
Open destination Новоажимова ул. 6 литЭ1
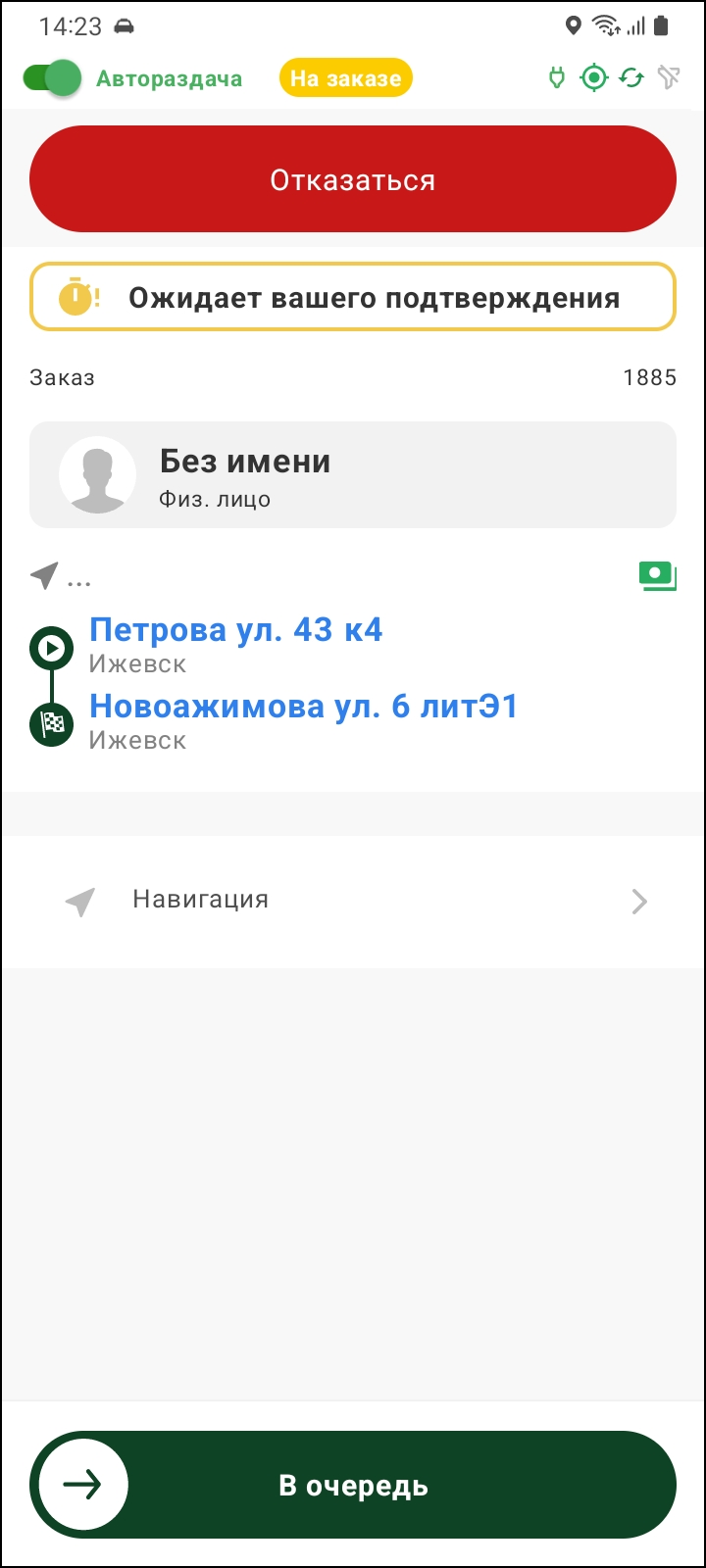click(x=303, y=707)
